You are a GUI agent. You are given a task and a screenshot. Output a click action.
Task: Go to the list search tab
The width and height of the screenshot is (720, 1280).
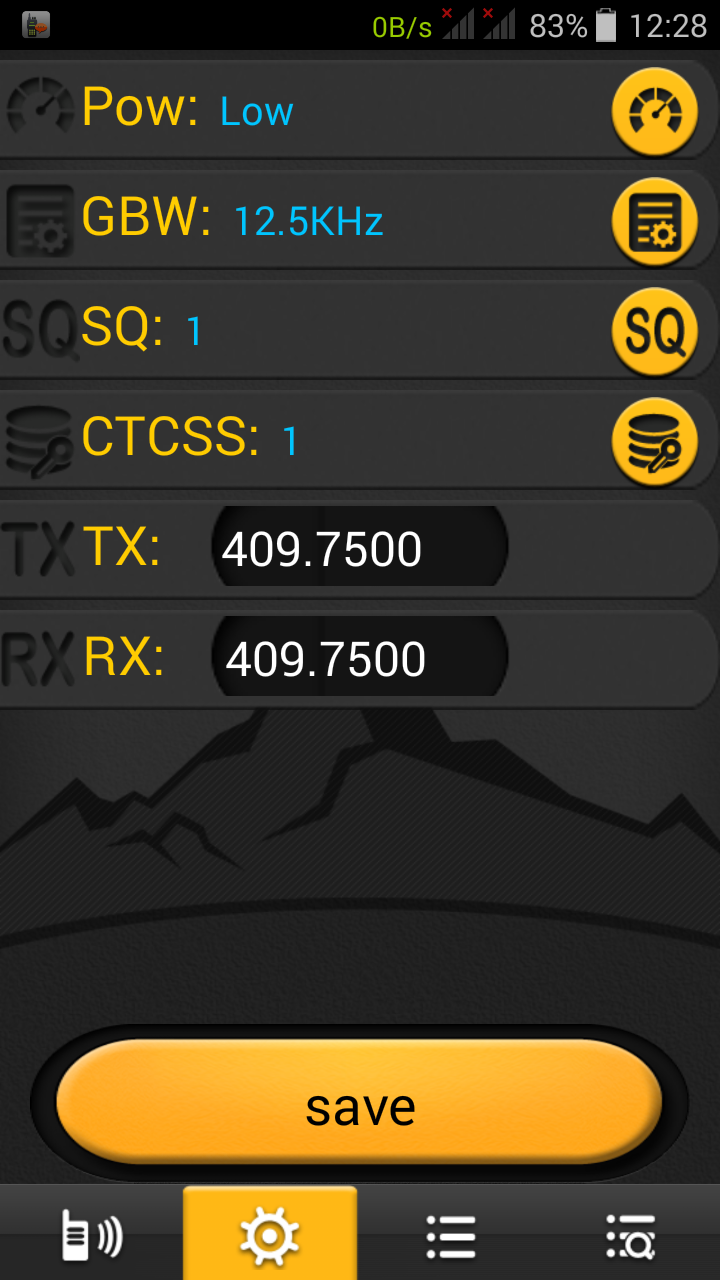(630, 1236)
